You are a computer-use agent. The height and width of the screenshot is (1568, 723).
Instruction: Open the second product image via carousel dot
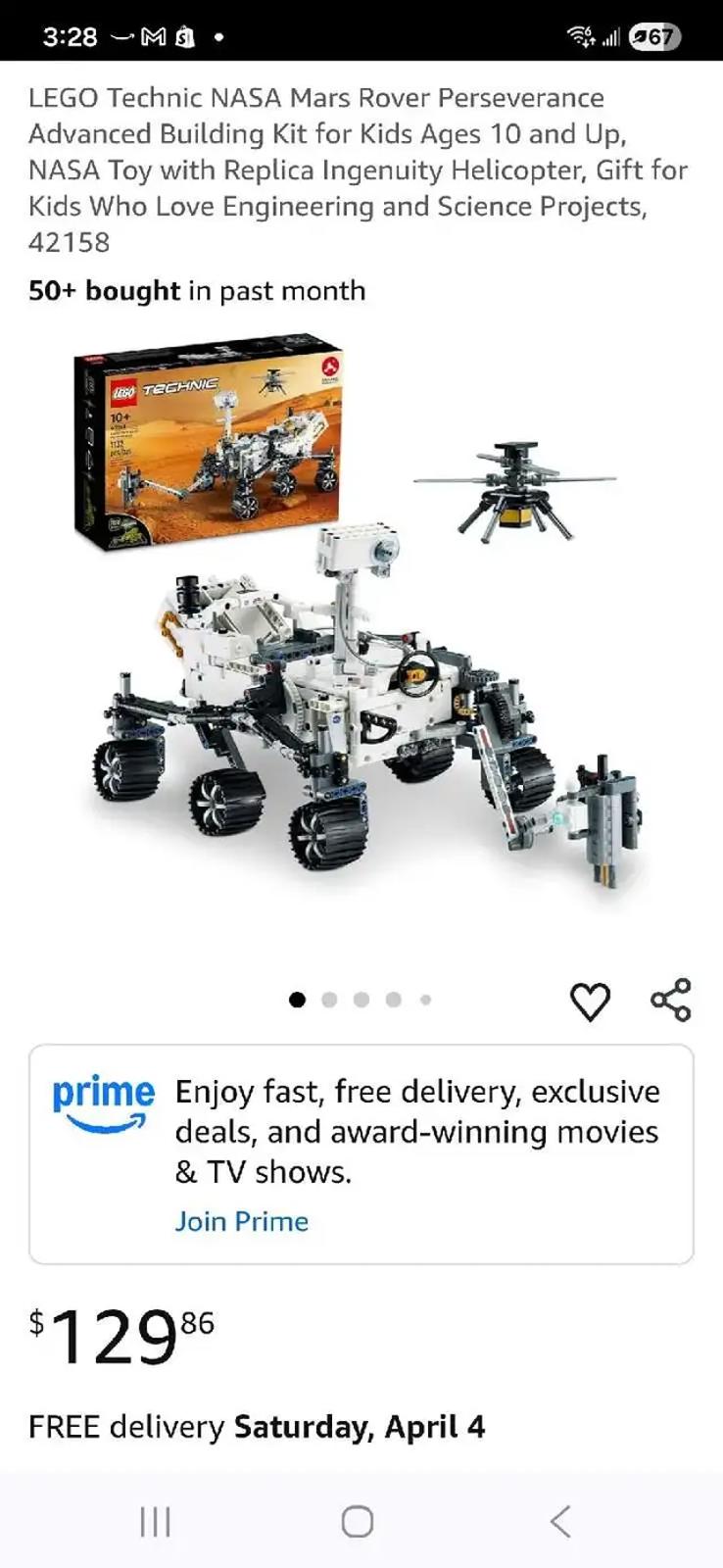tap(330, 1000)
